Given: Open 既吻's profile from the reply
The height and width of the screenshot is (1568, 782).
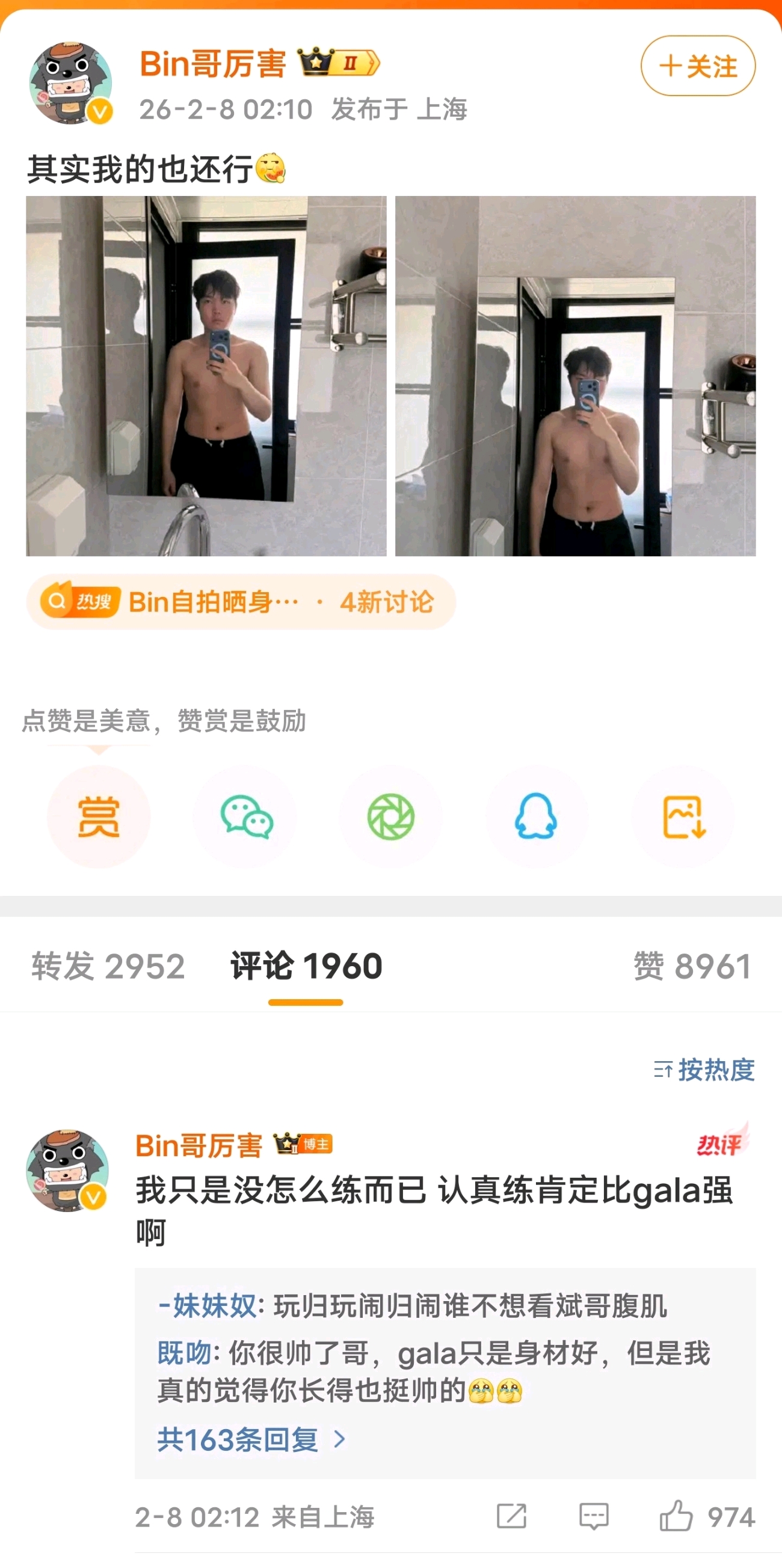Looking at the screenshot, I should point(184,1353).
